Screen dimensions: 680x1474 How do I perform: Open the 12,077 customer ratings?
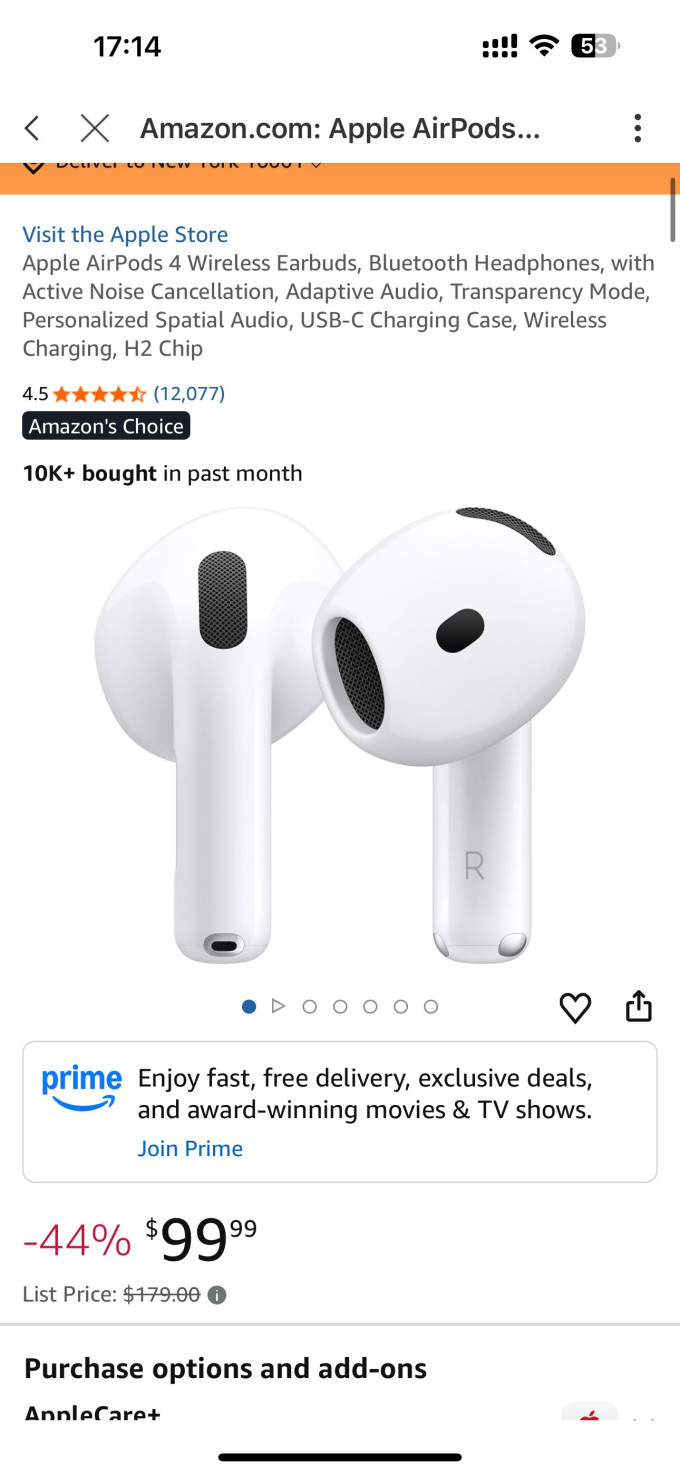click(x=189, y=393)
